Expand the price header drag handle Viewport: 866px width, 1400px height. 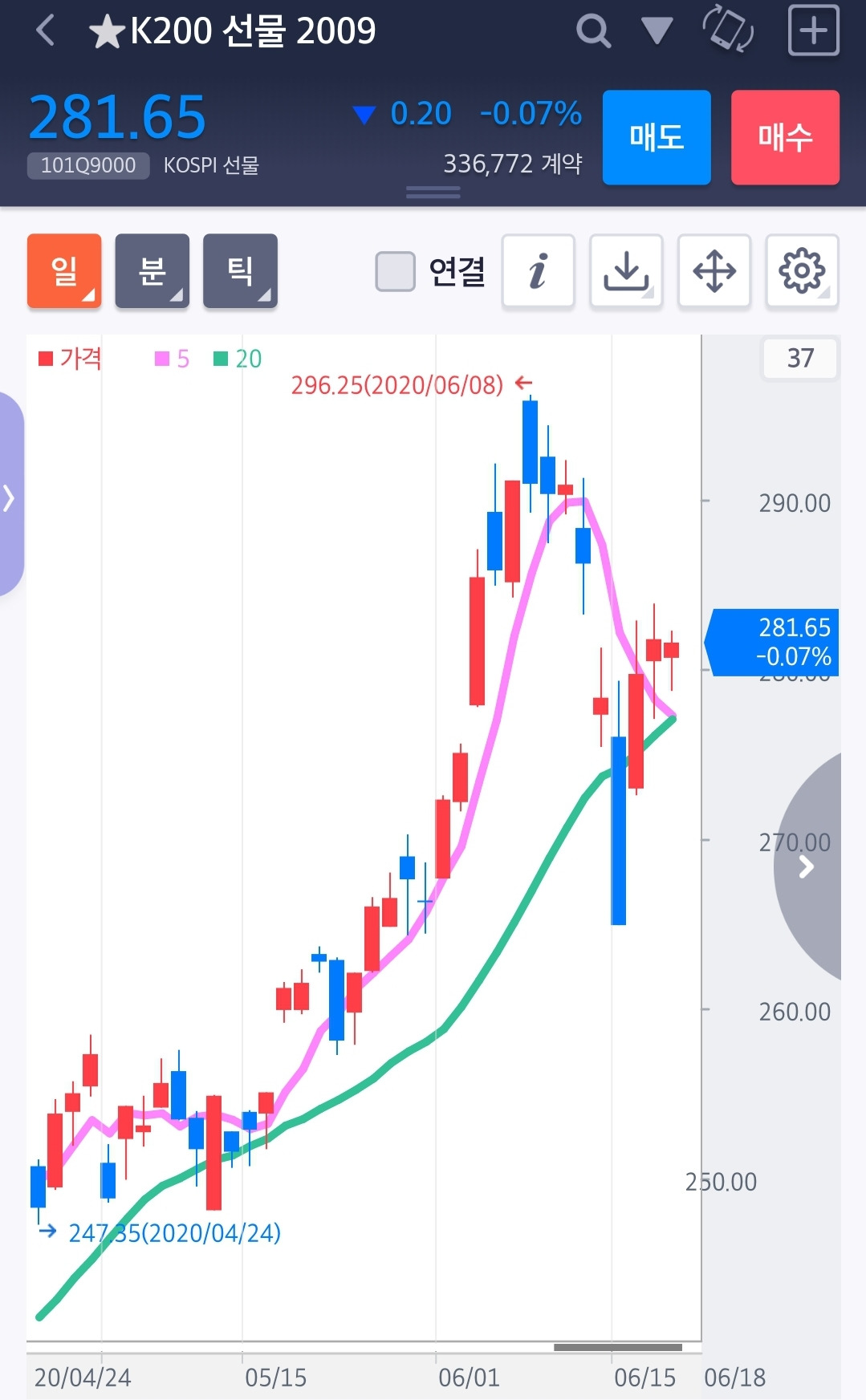[433, 192]
